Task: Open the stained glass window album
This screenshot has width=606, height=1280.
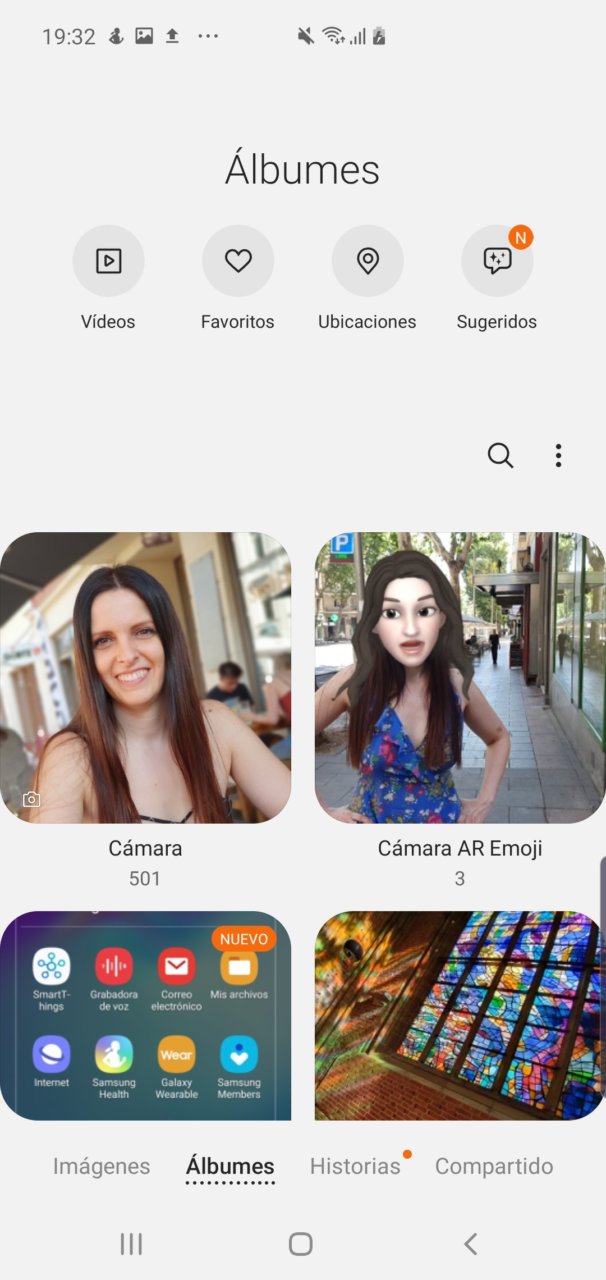Action: coord(460,1015)
